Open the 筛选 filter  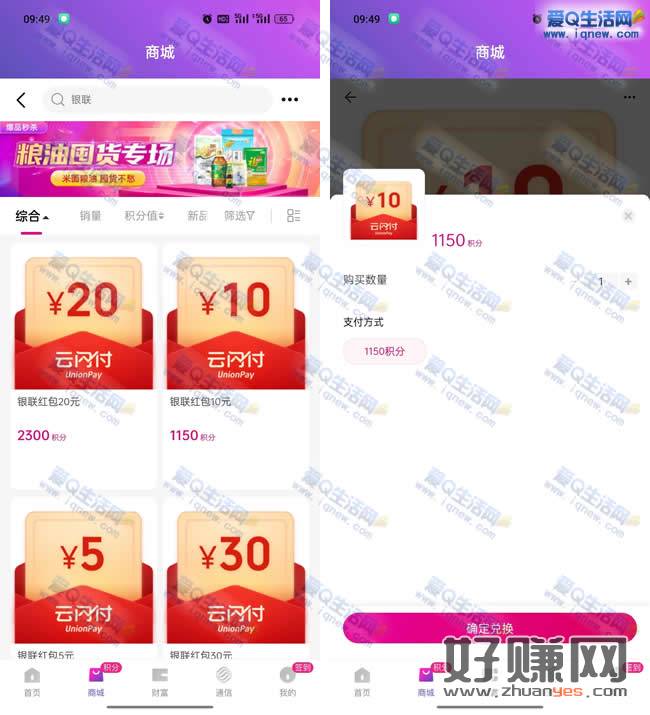239,216
